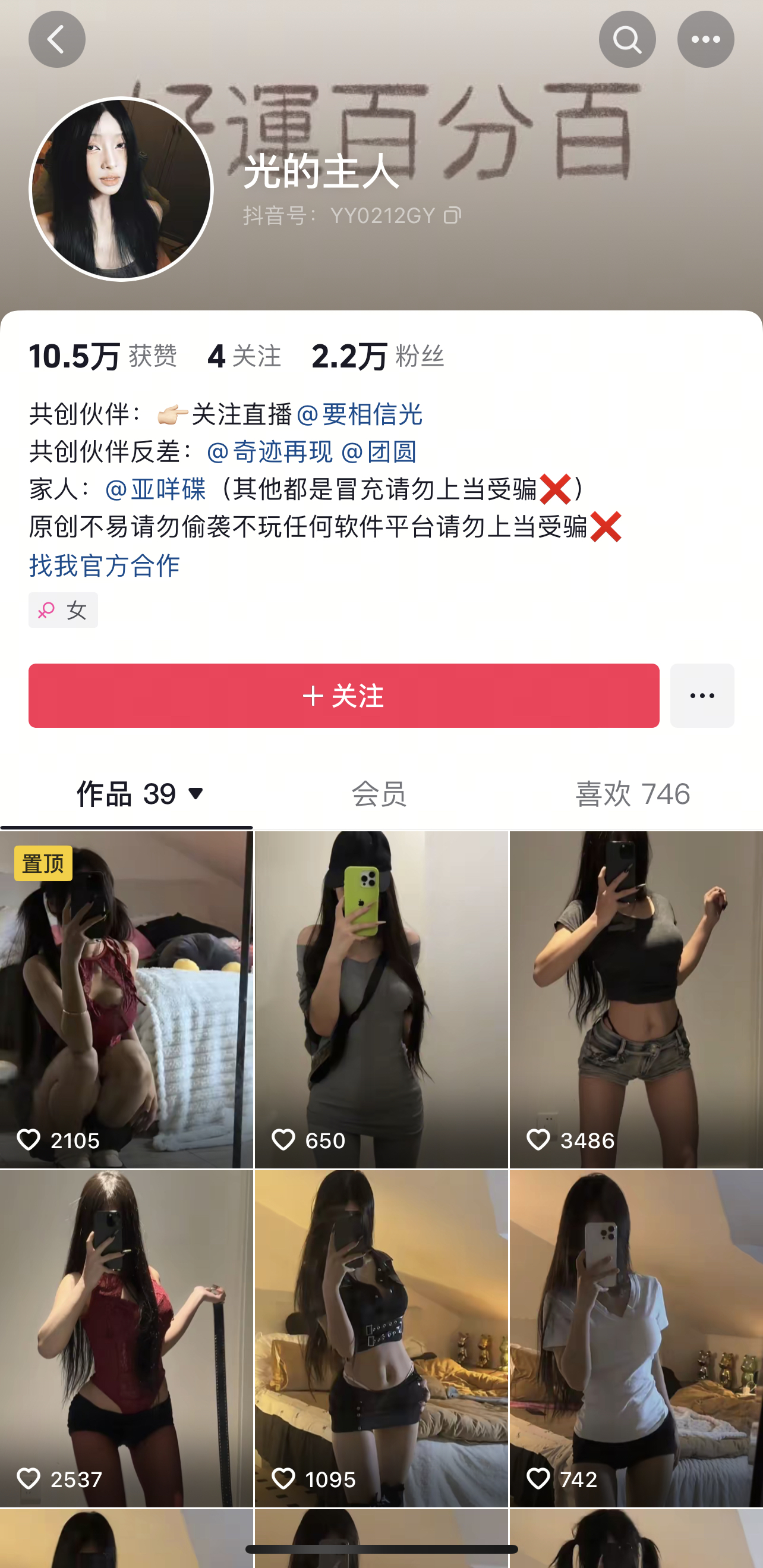The image size is (763, 1568).
Task: Open the 4 关注 following list
Action: [244, 356]
